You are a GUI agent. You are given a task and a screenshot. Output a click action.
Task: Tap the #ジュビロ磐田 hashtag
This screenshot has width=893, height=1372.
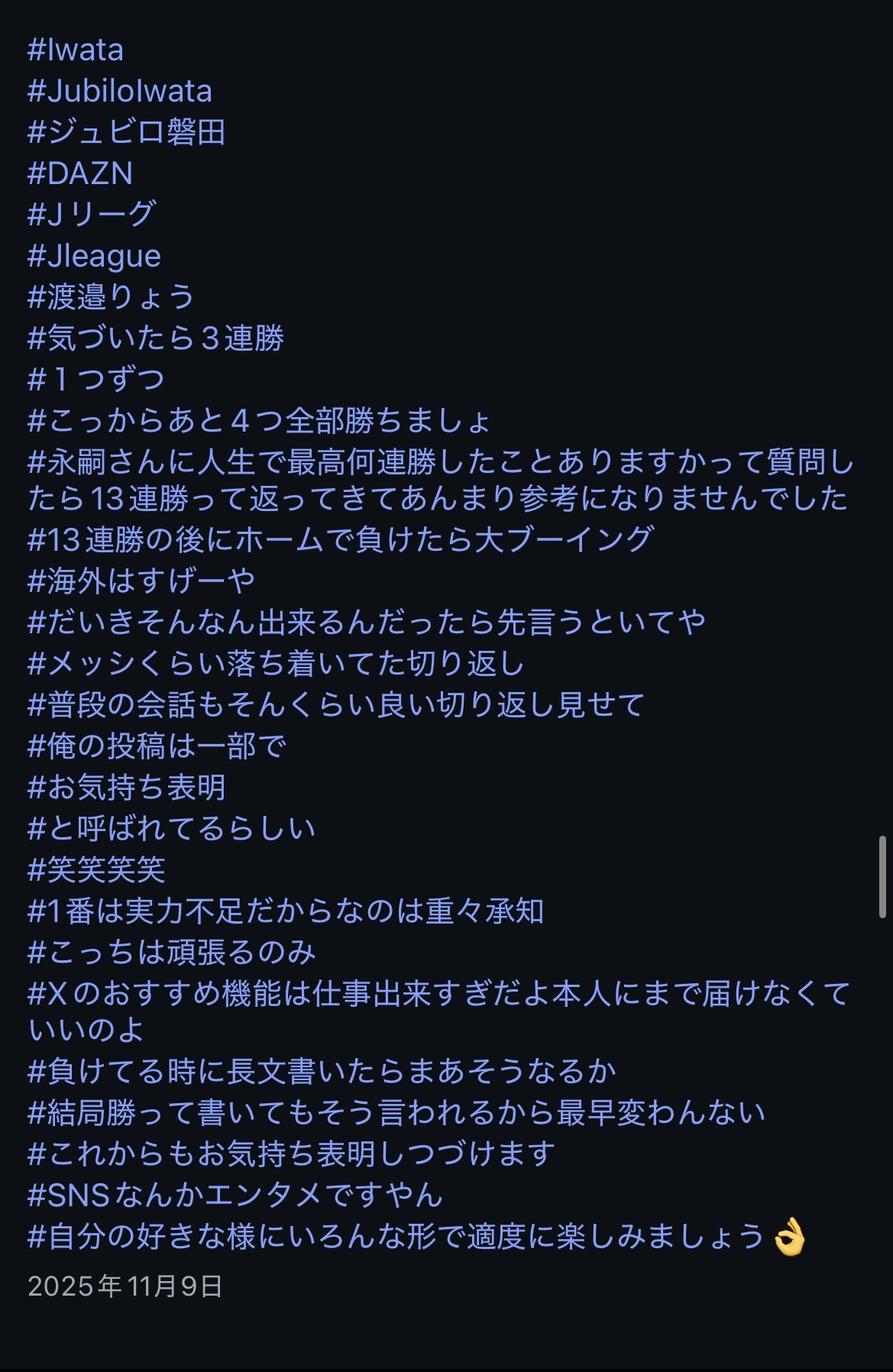click(x=126, y=133)
